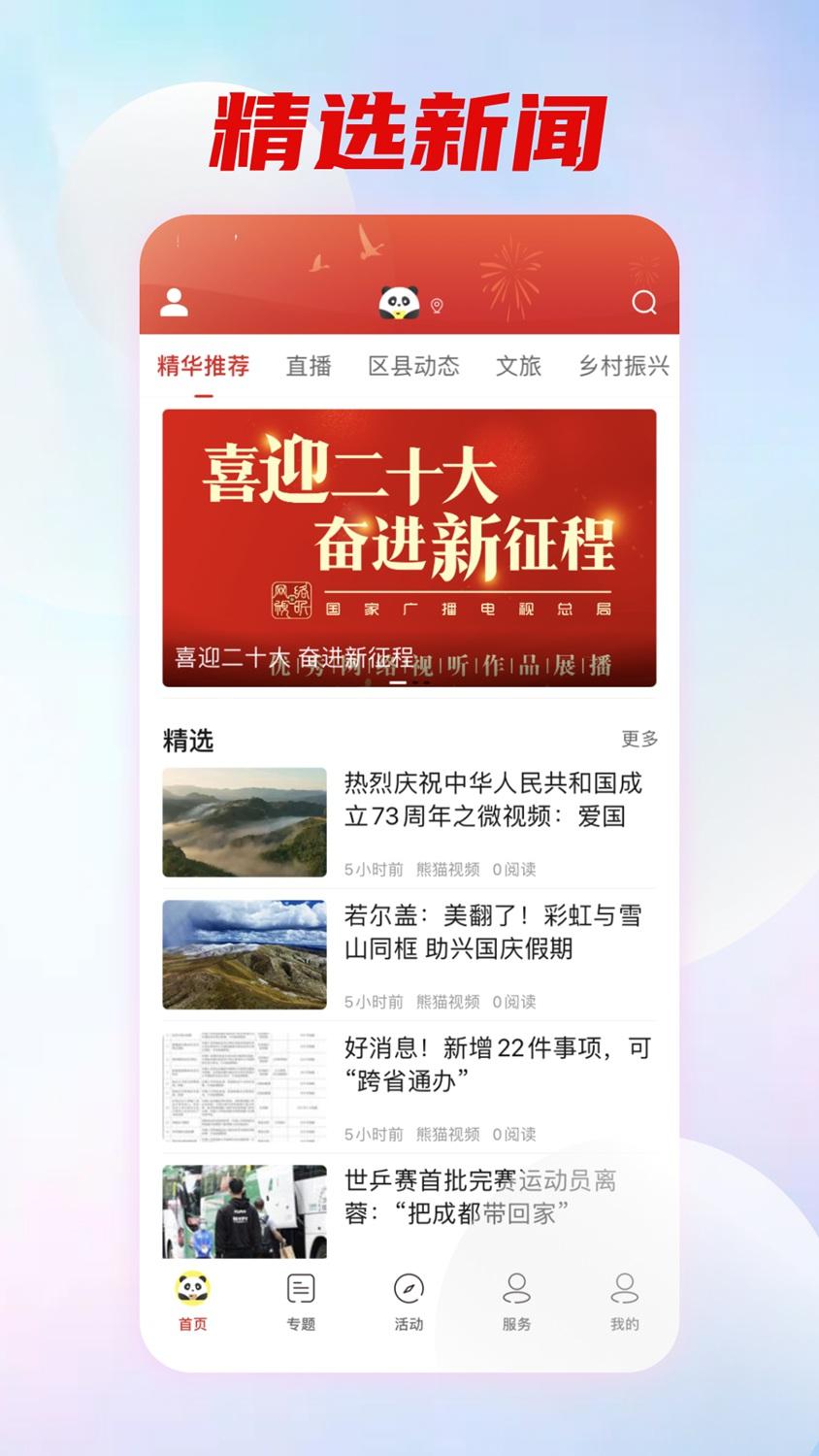The image size is (819, 1456).
Task: Open the user profile icon
Action: (x=176, y=304)
